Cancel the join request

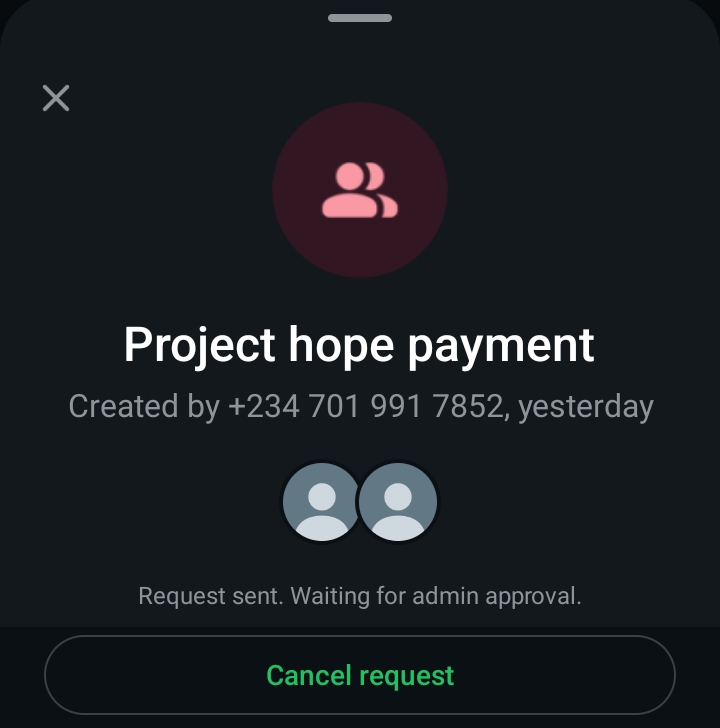pyautogui.click(x=360, y=675)
